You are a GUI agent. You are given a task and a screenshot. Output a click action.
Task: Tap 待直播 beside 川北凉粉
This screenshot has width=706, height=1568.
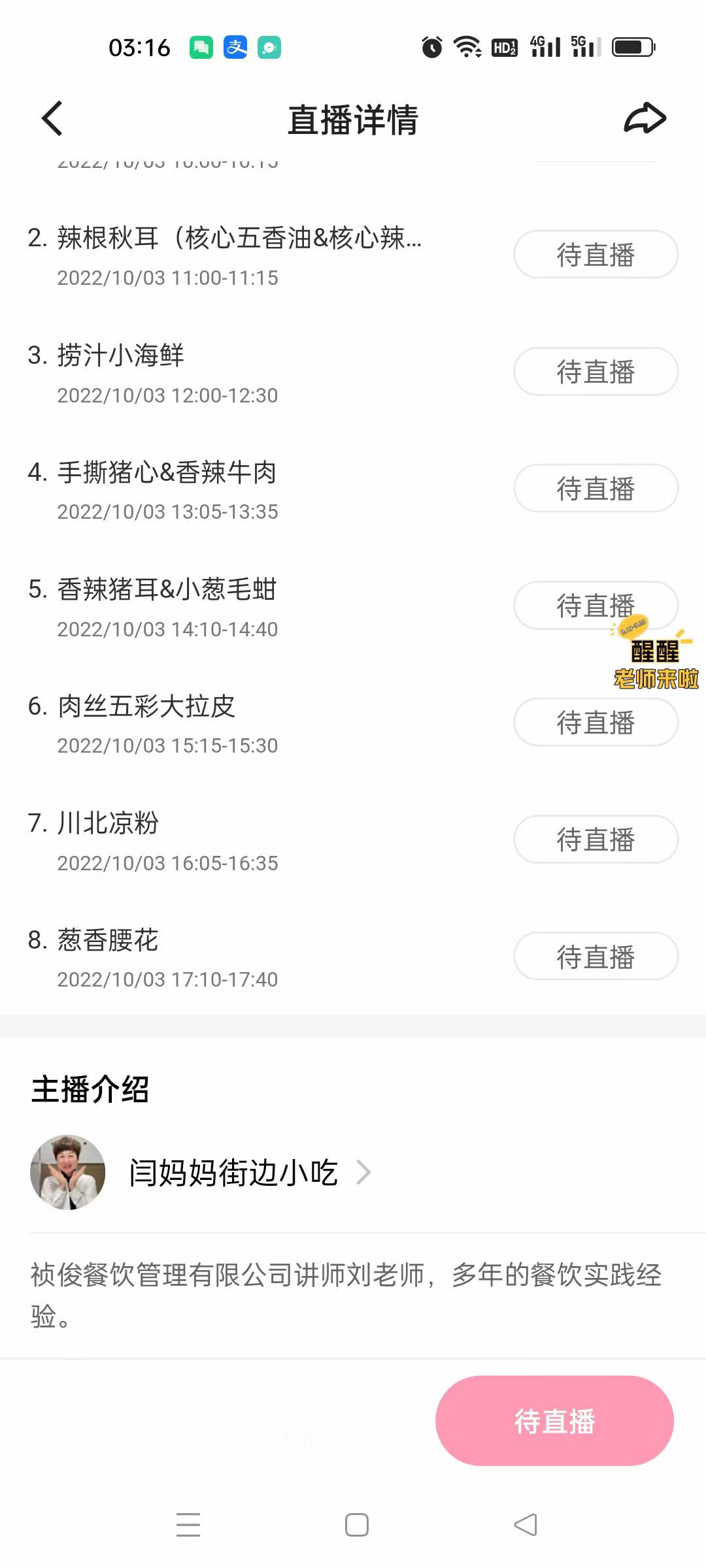pos(596,839)
